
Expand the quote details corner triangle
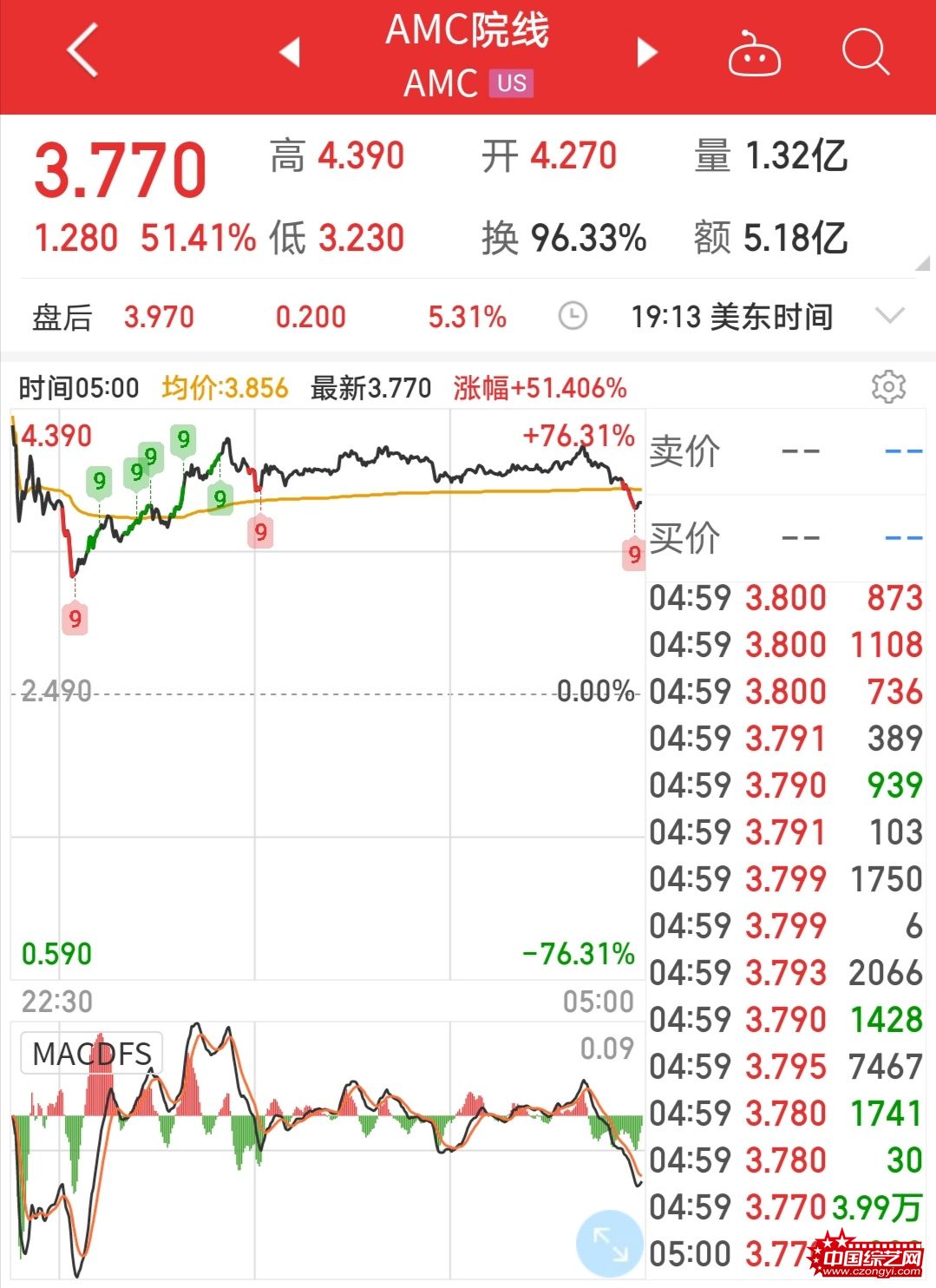[921, 264]
